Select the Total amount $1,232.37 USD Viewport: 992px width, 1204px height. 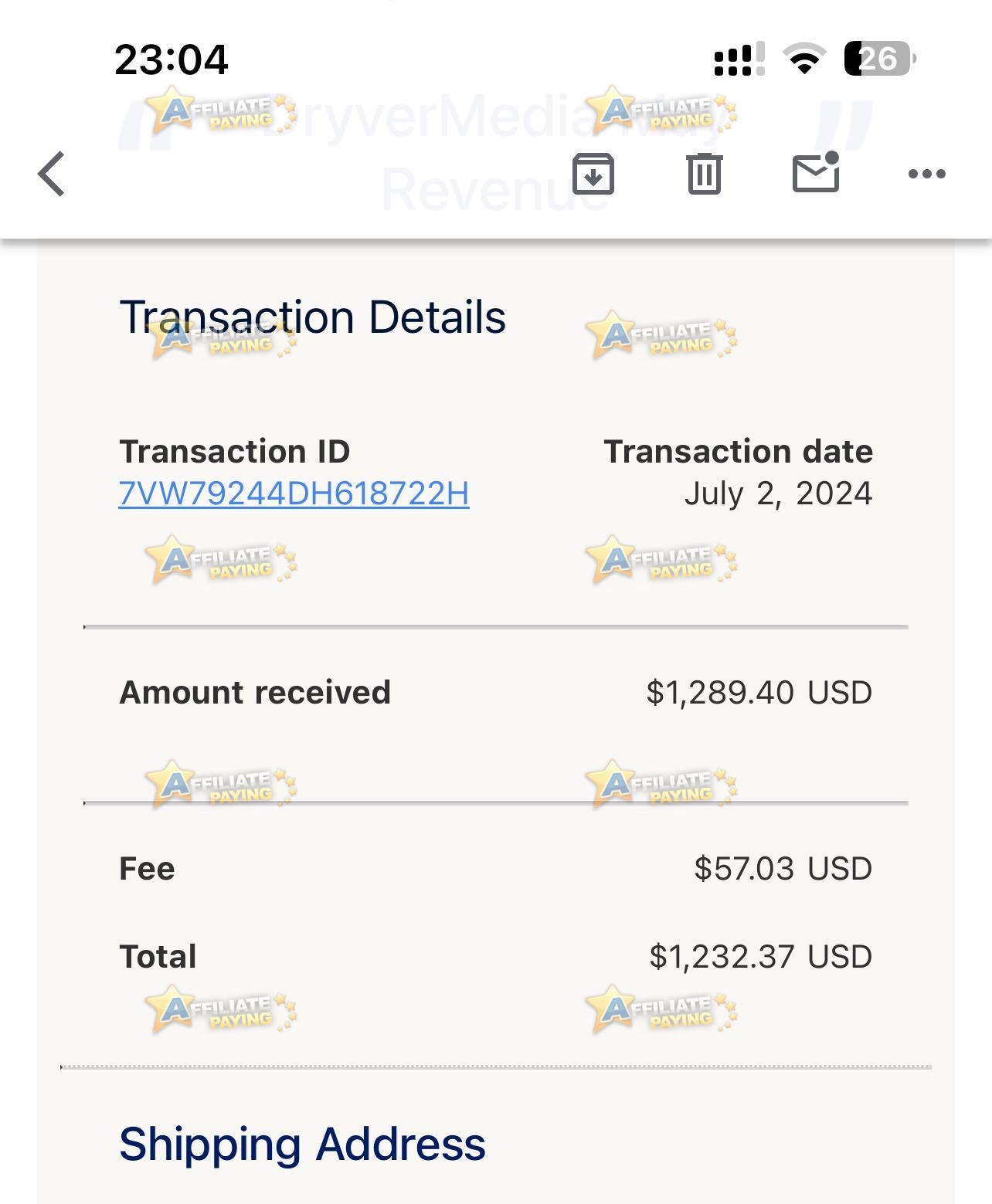(x=760, y=956)
